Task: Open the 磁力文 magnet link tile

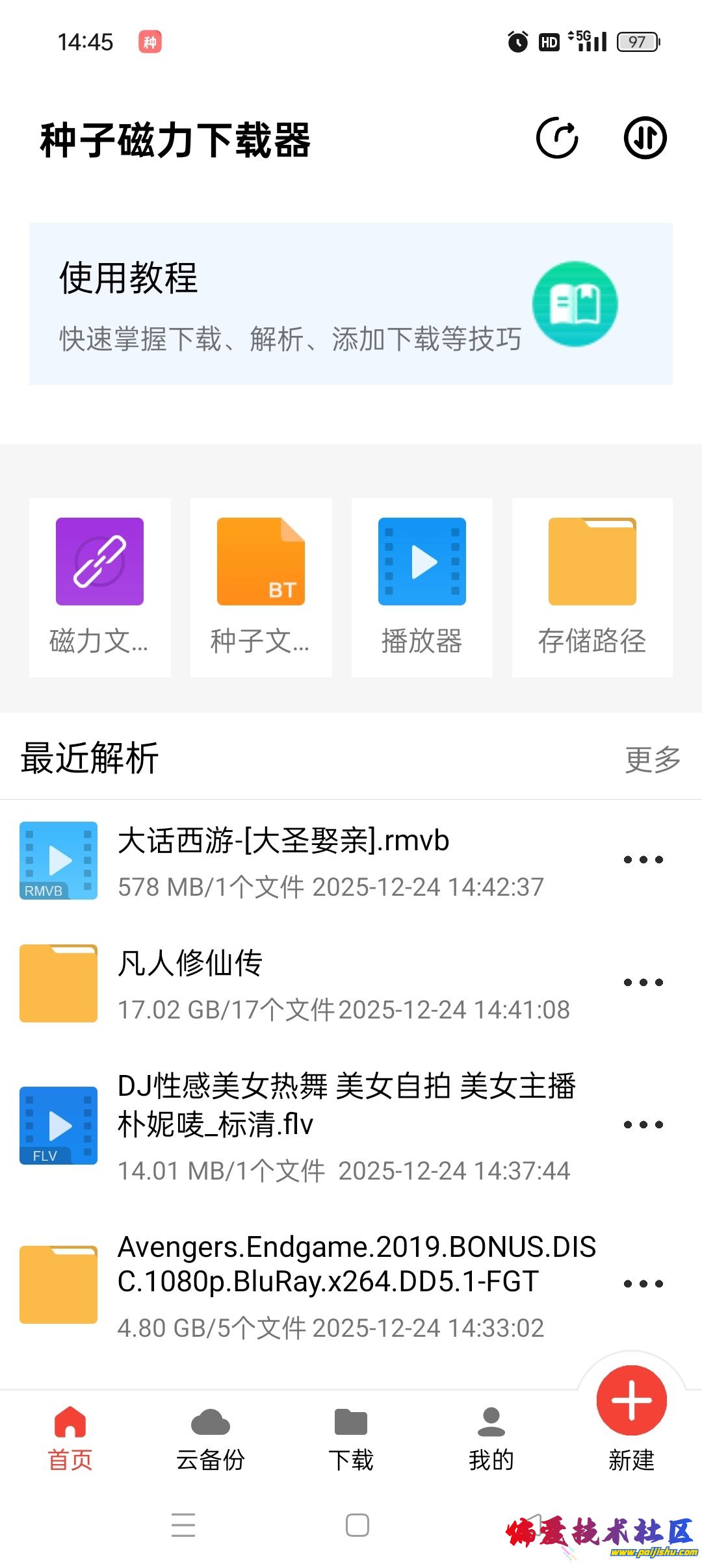Action: pos(99,587)
